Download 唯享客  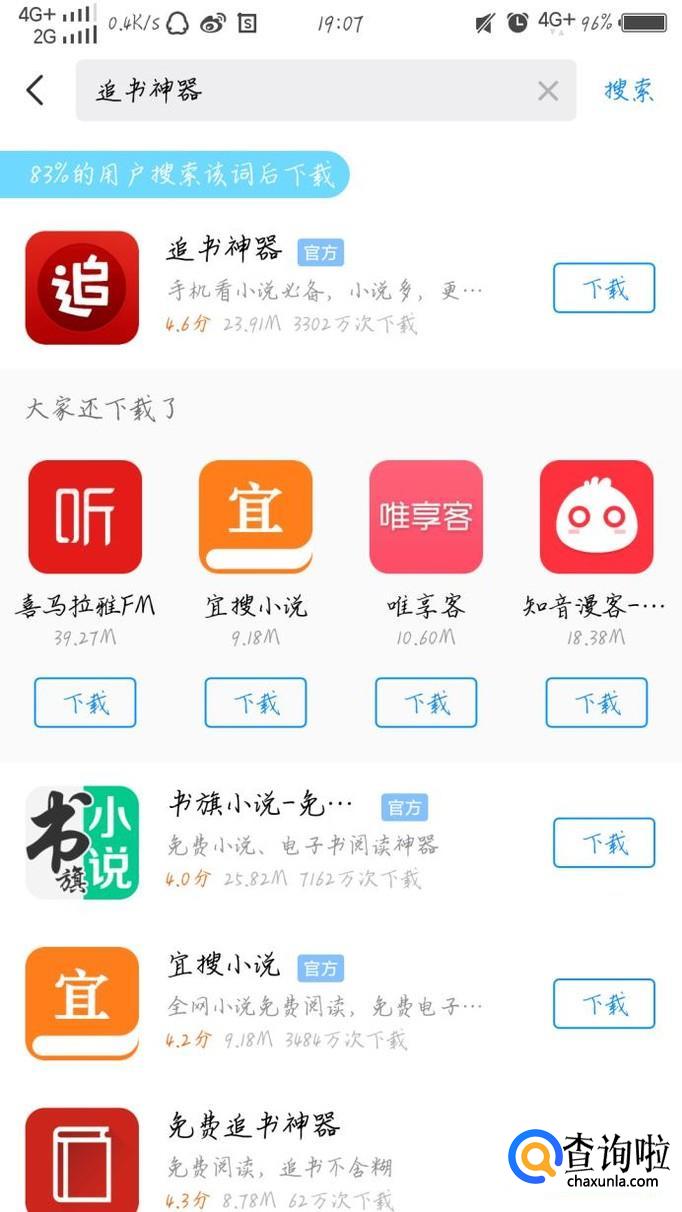pos(426,703)
